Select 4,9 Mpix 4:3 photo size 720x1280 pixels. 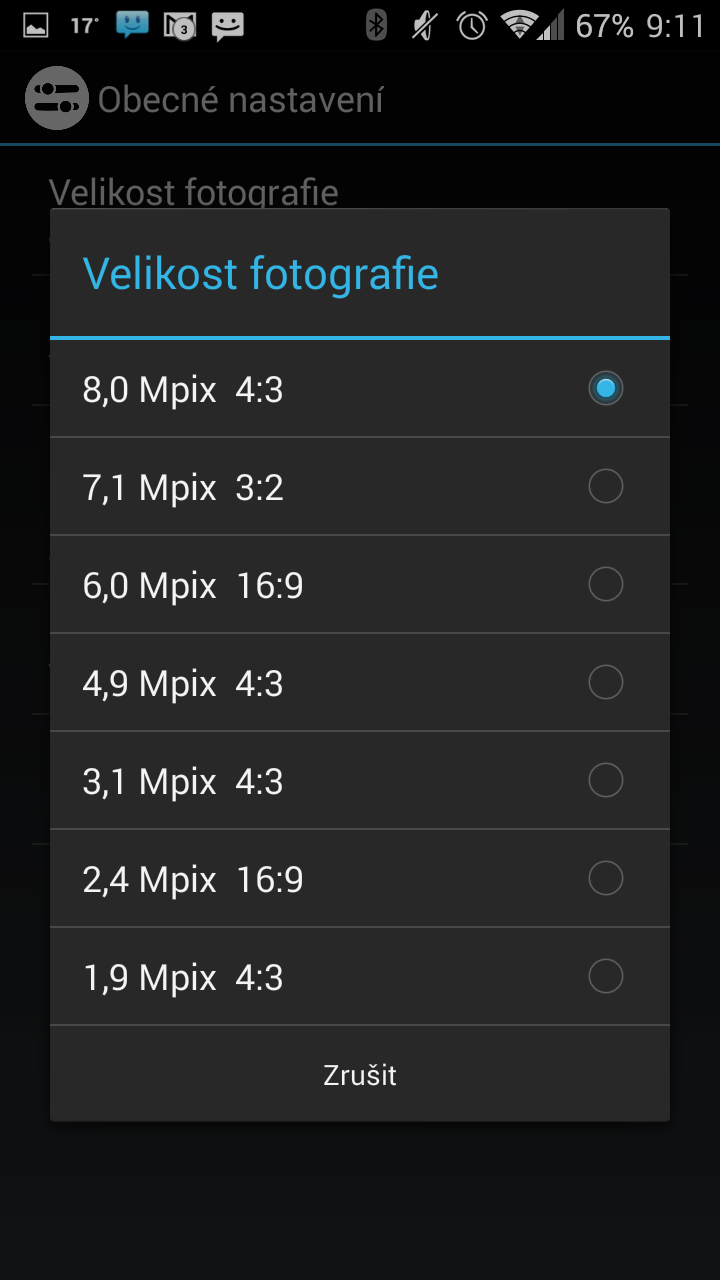[x=360, y=682]
